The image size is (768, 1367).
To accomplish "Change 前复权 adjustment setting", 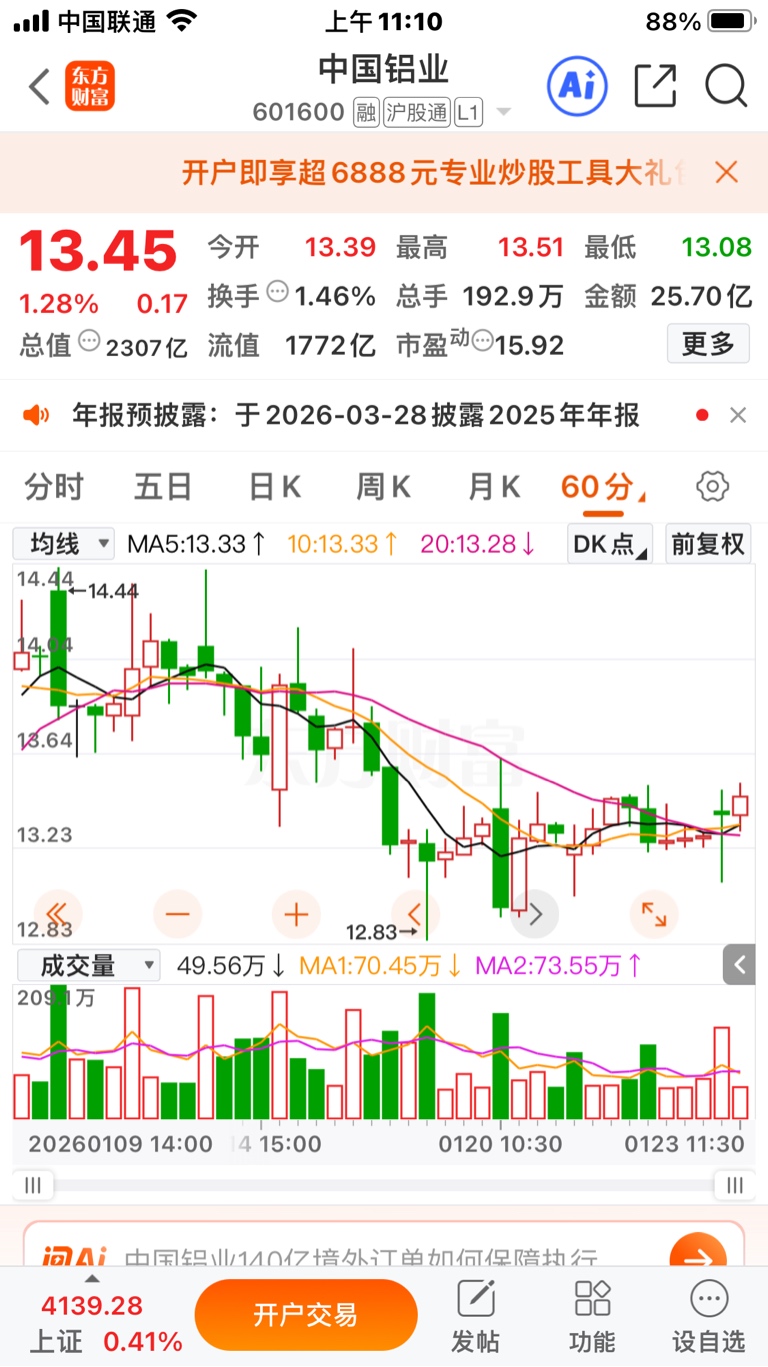I will pyautogui.click(x=708, y=544).
